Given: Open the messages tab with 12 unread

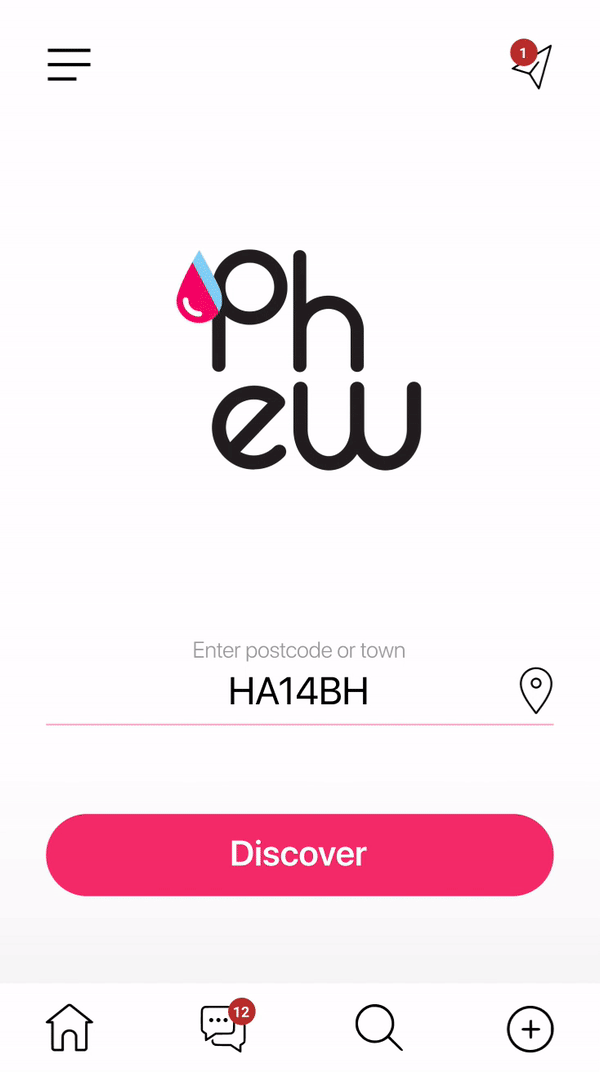Looking at the screenshot, I should click(x=225, y=1026).
